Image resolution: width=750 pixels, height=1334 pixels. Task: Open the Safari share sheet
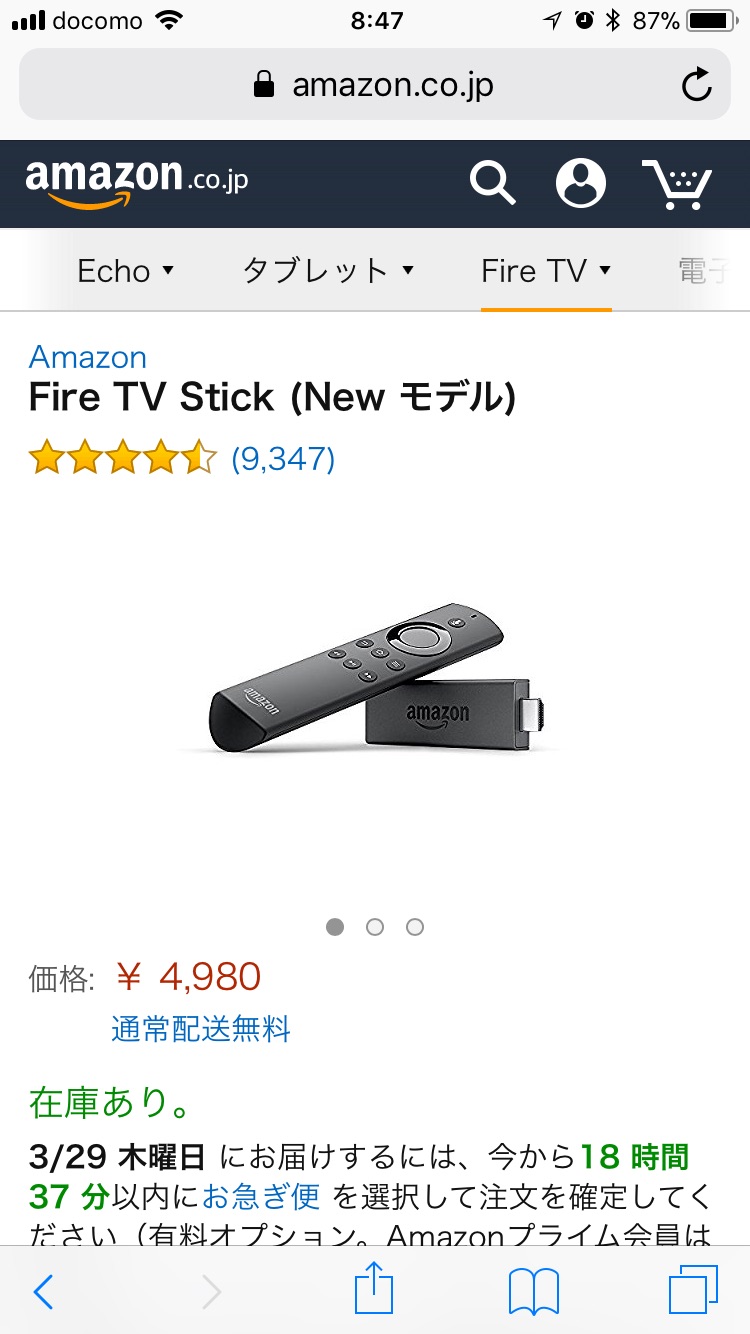point(374,1288)
